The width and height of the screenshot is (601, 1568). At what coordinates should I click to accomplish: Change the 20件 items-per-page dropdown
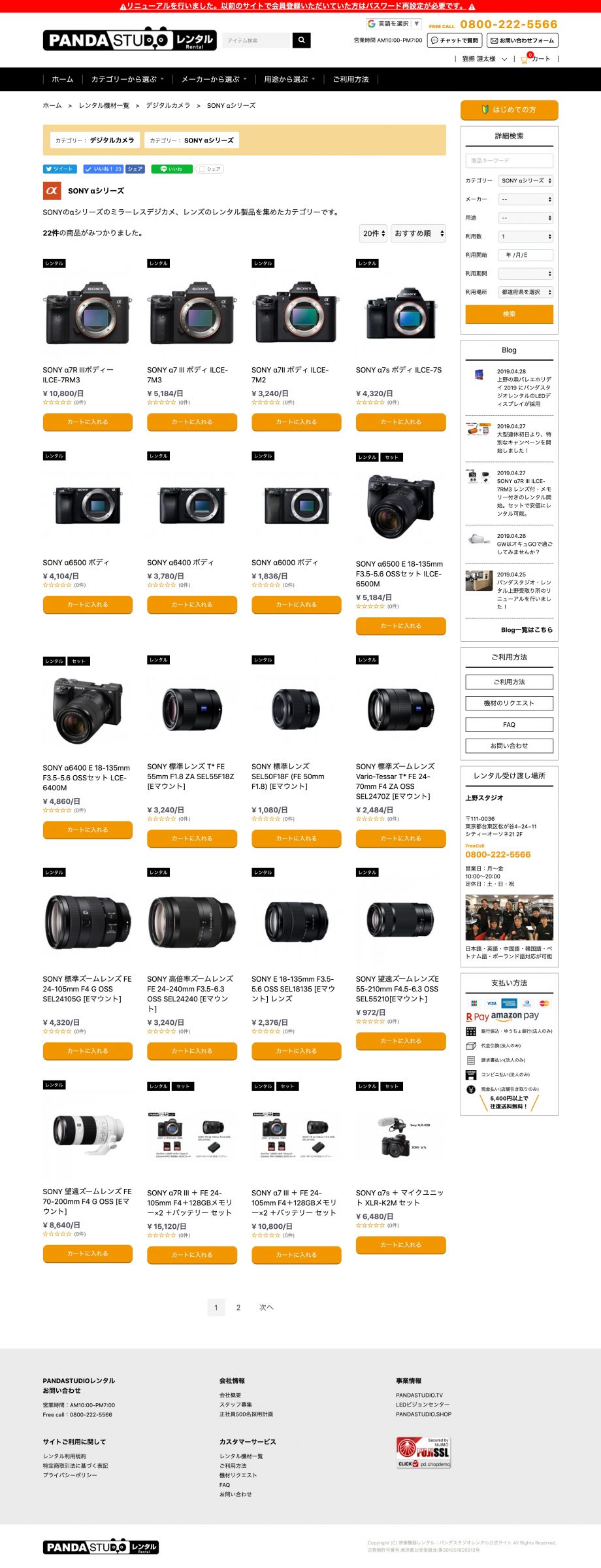coord(374,233)
